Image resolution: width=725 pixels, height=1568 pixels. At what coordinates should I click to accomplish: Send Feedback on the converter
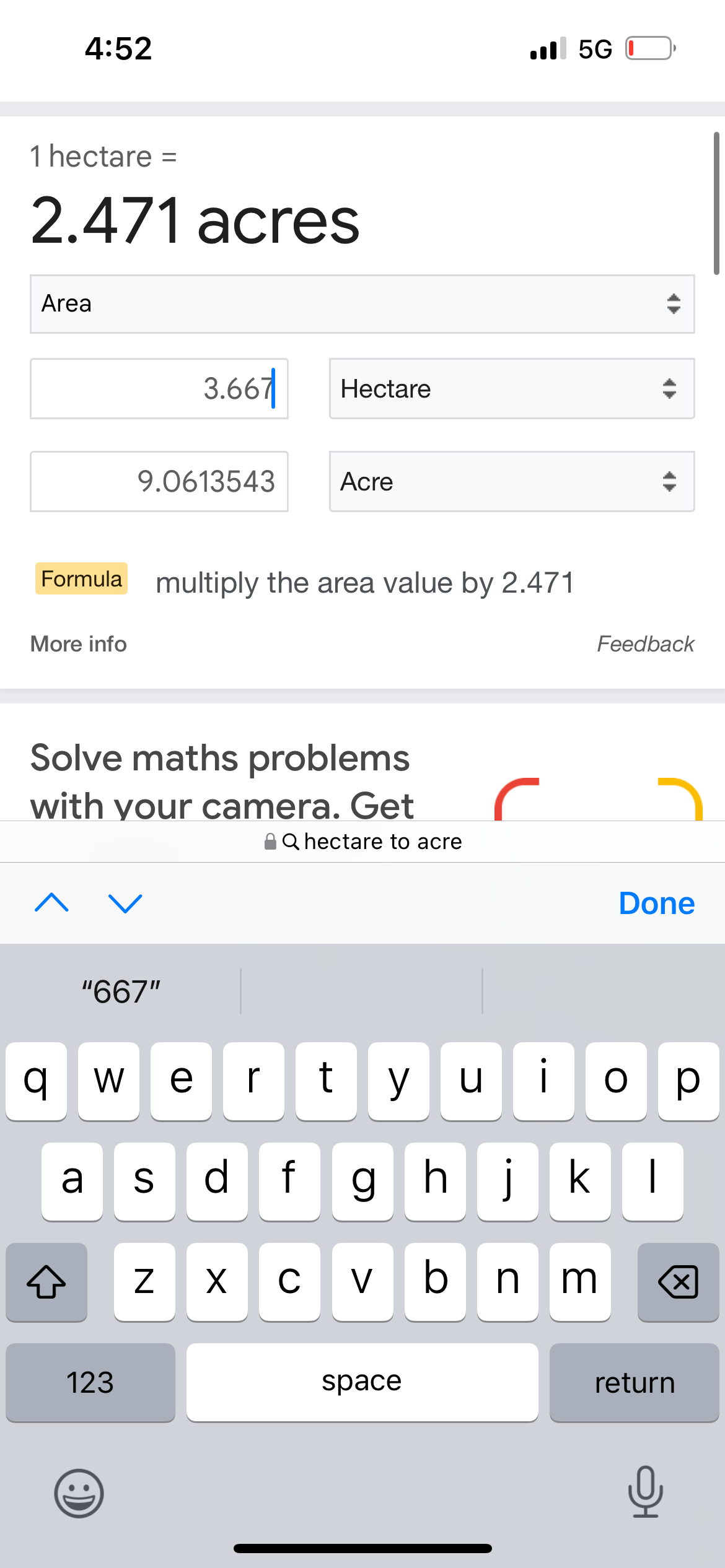coord(645,644)
